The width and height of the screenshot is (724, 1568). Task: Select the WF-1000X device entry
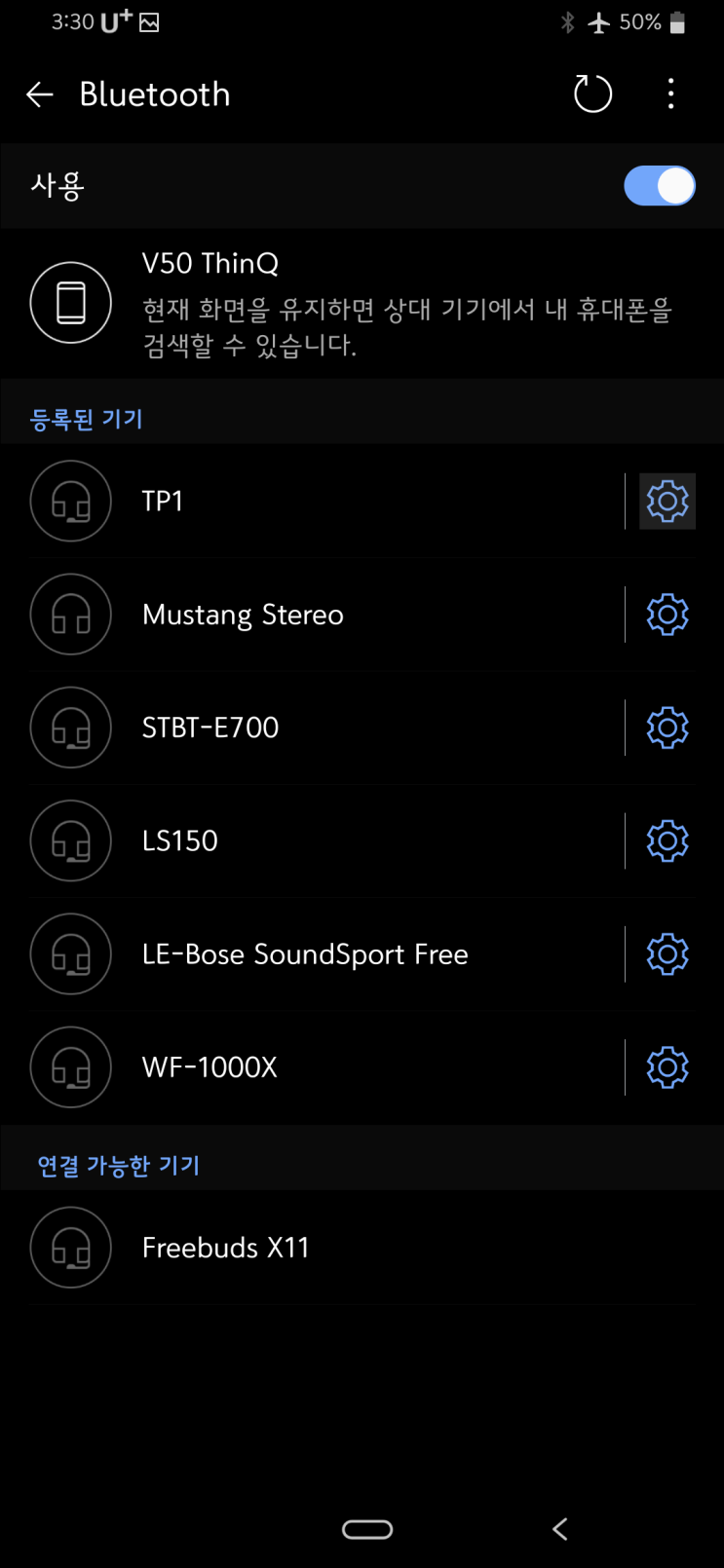click(x=292, y=1067)
